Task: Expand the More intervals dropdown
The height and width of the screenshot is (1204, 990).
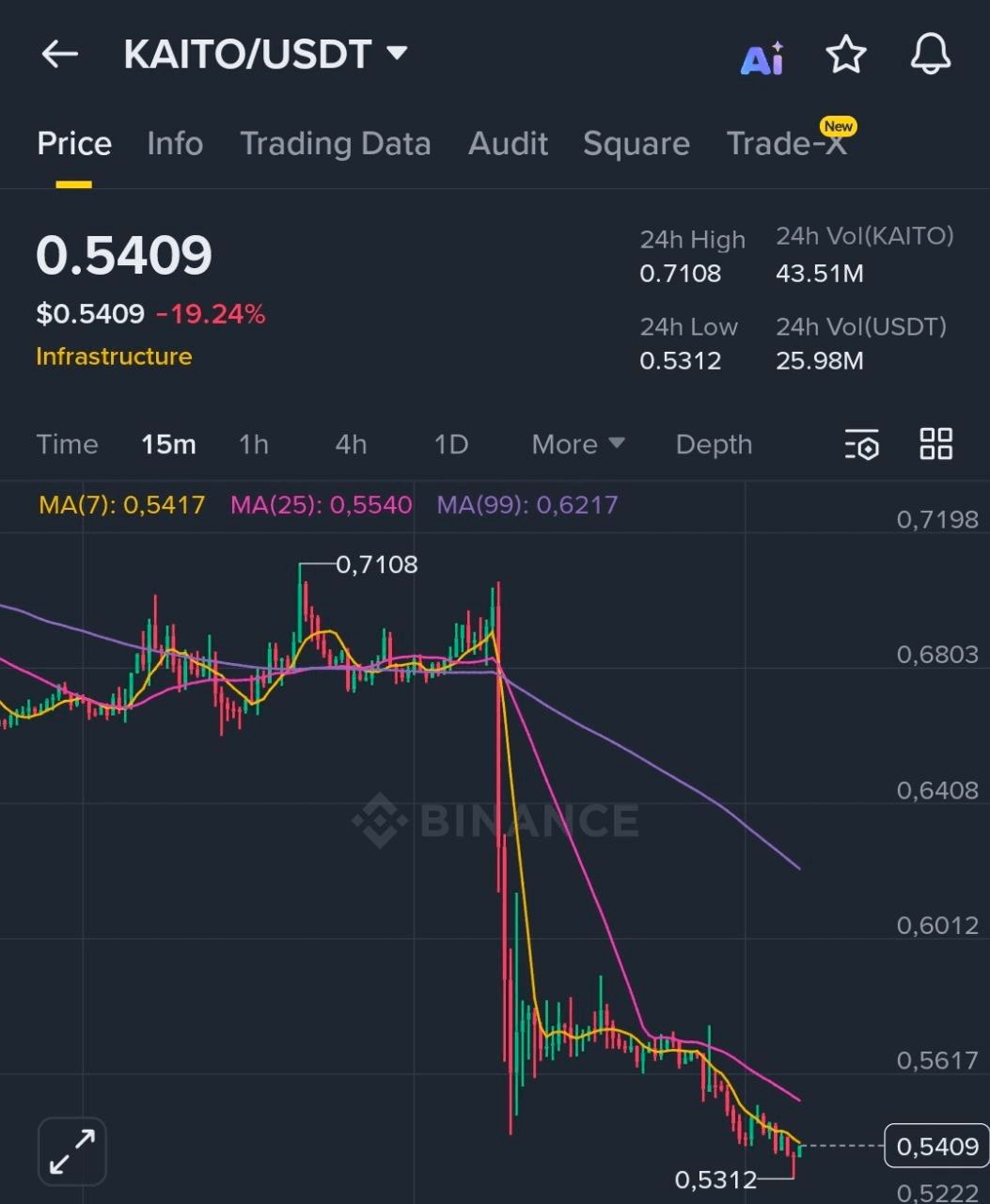Action: tap(577, 444)
